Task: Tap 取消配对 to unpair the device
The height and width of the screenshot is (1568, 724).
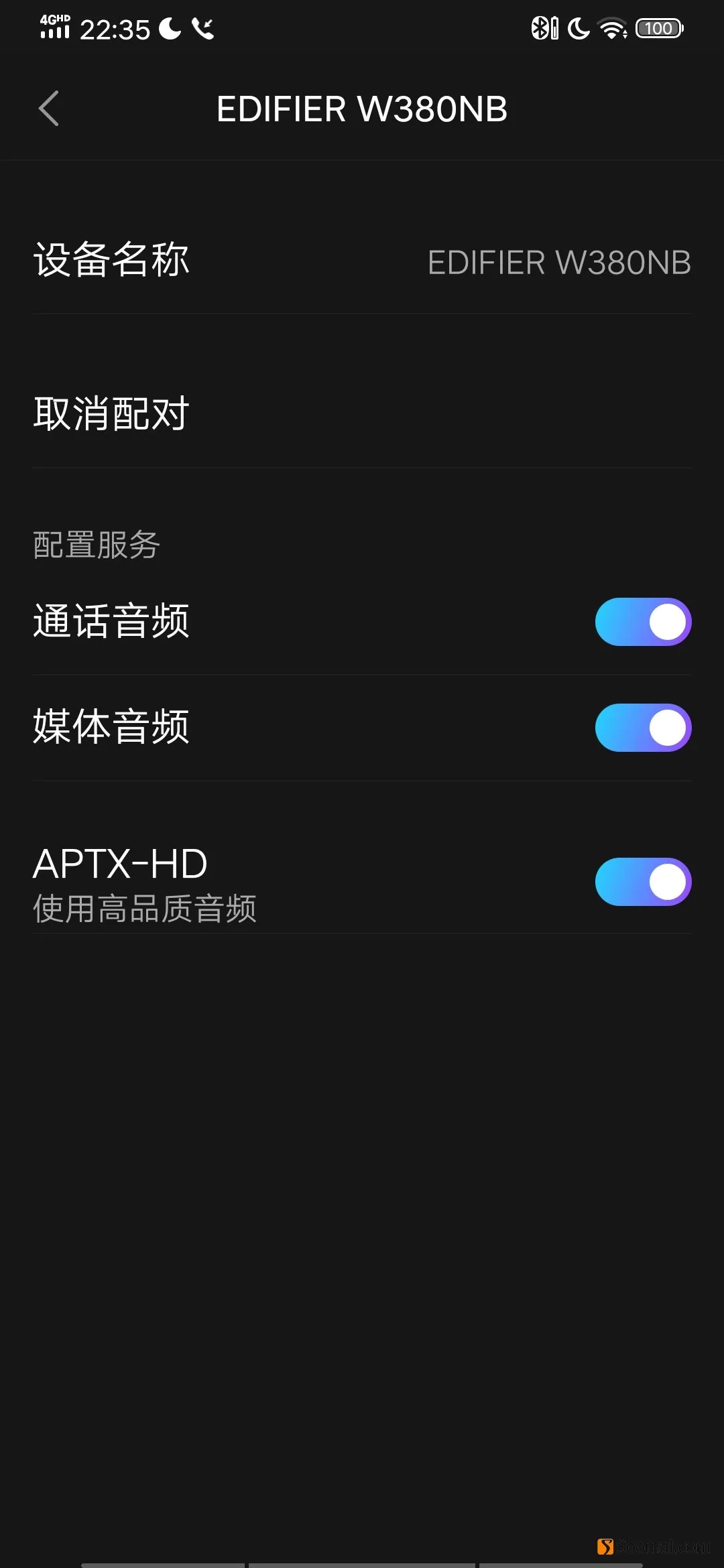Action: (362, 413)
